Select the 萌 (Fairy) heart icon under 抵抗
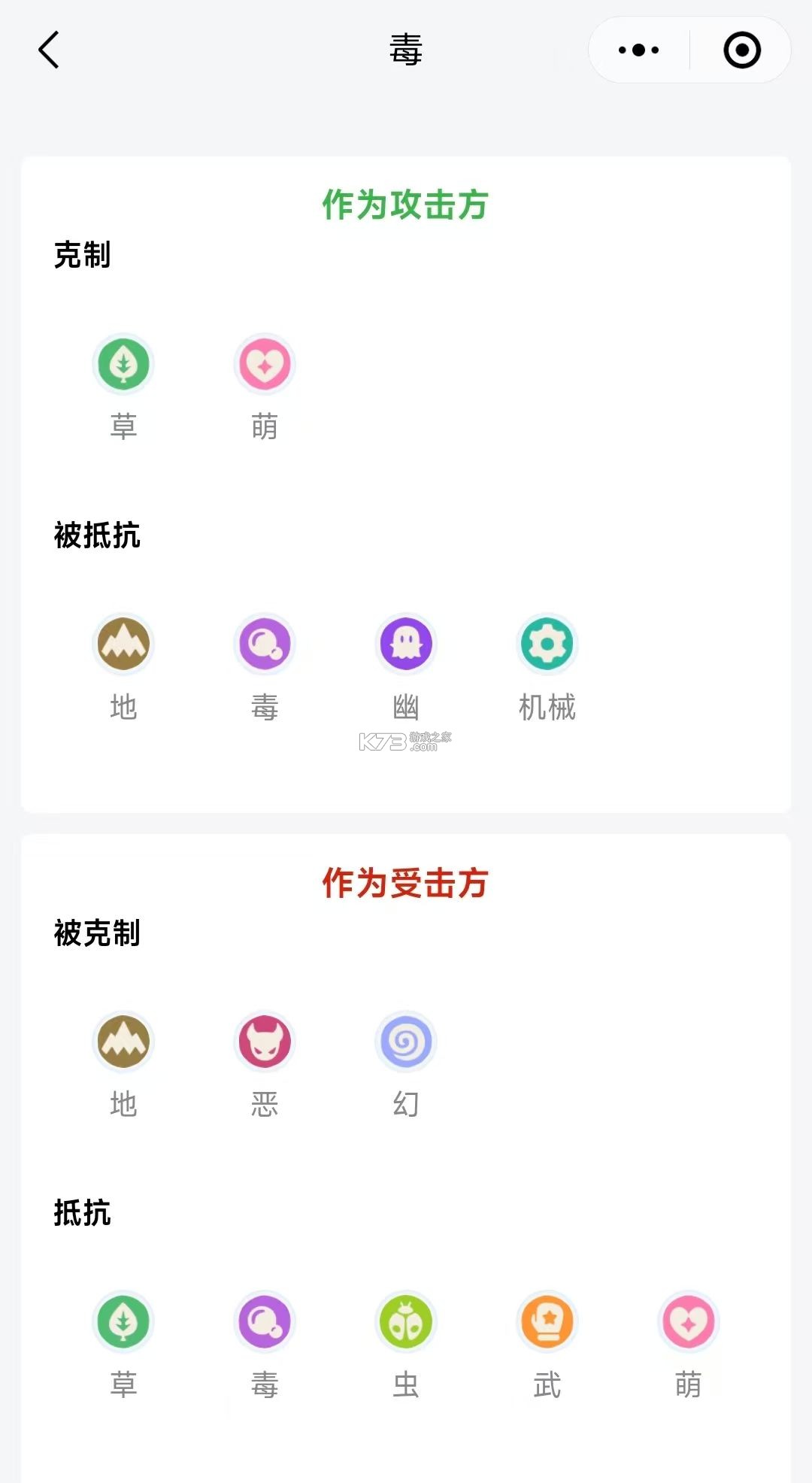The width and height of the screenshot is (812, 1483). coord(688,1321)
